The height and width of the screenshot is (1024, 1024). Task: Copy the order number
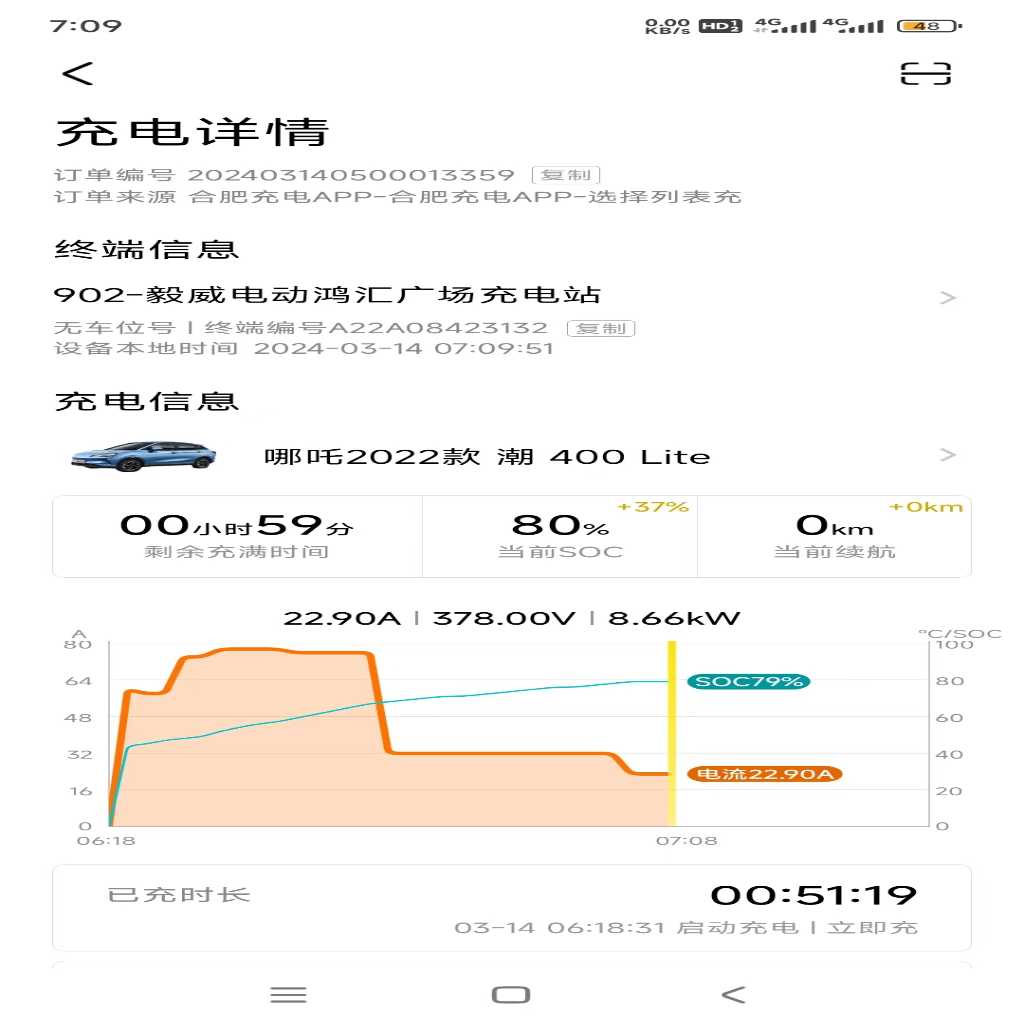tap(565, 176)
